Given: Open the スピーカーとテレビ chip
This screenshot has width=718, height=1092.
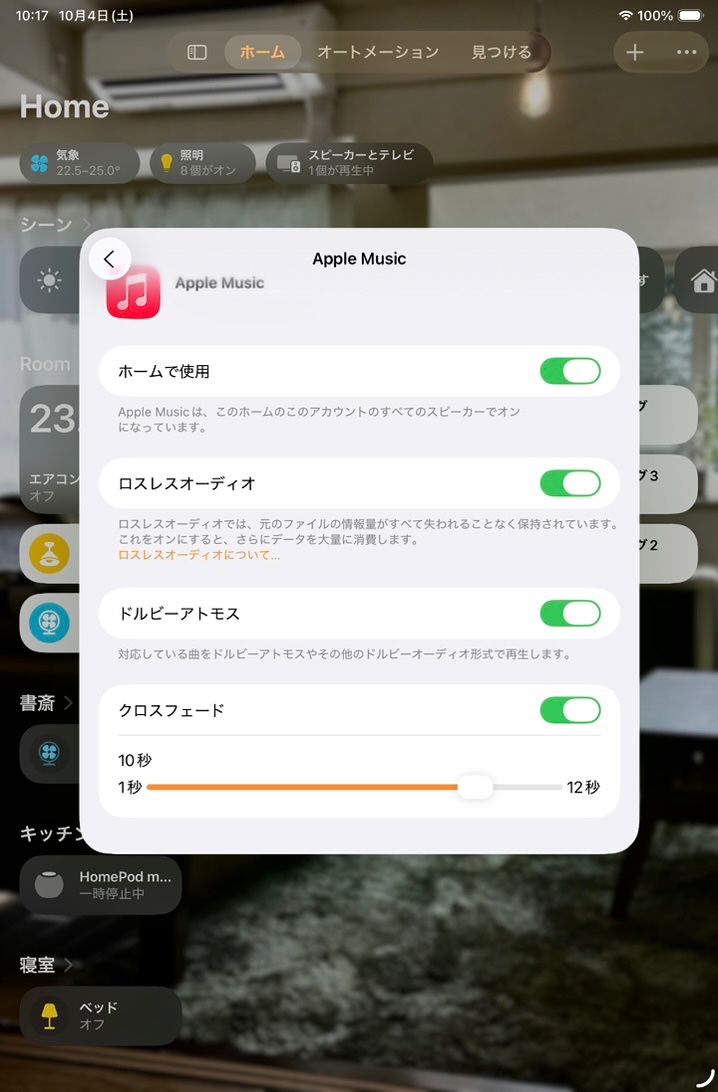Looking at the screenshot, I should [x=348, y=163].
